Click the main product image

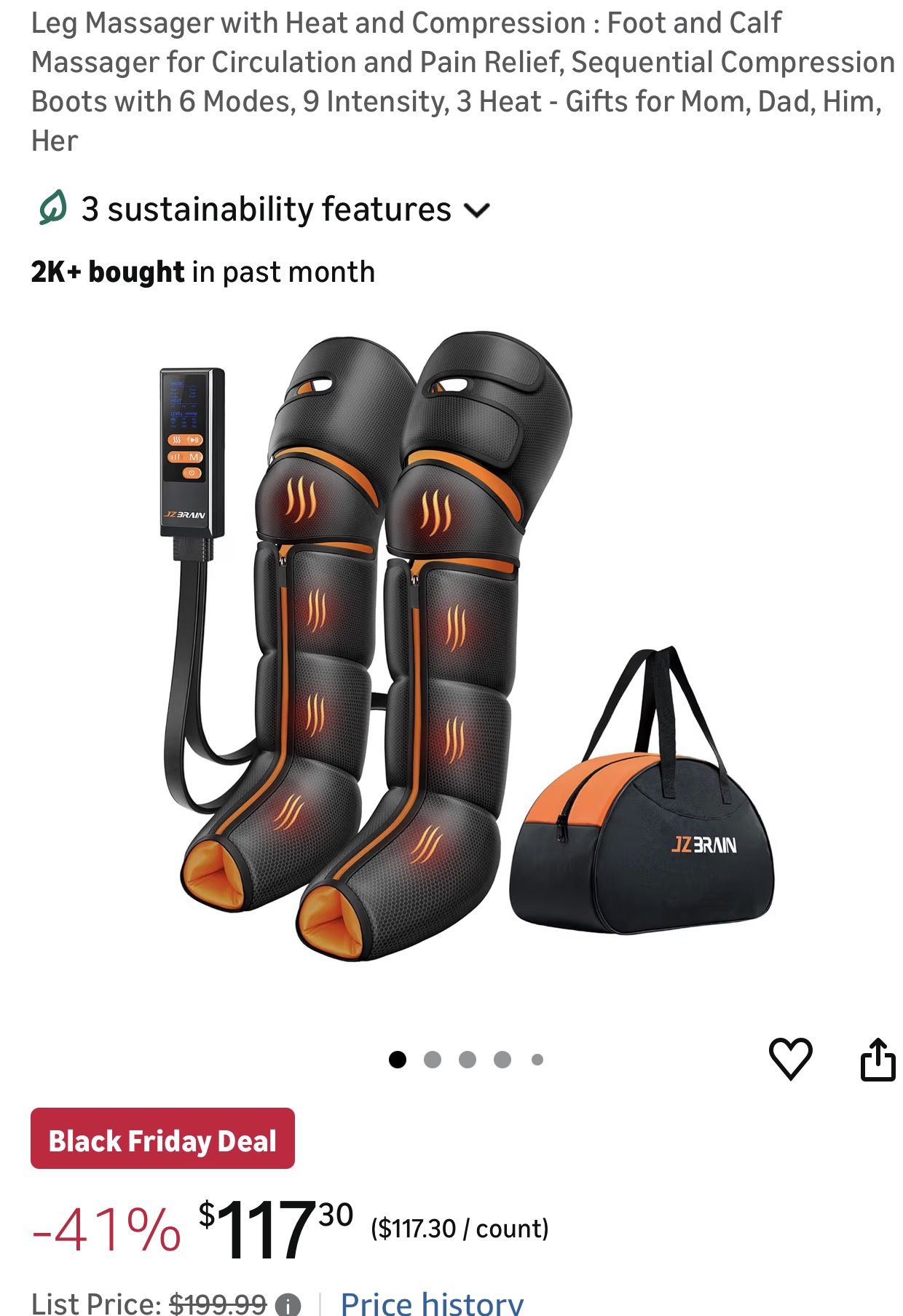[451, 655]
